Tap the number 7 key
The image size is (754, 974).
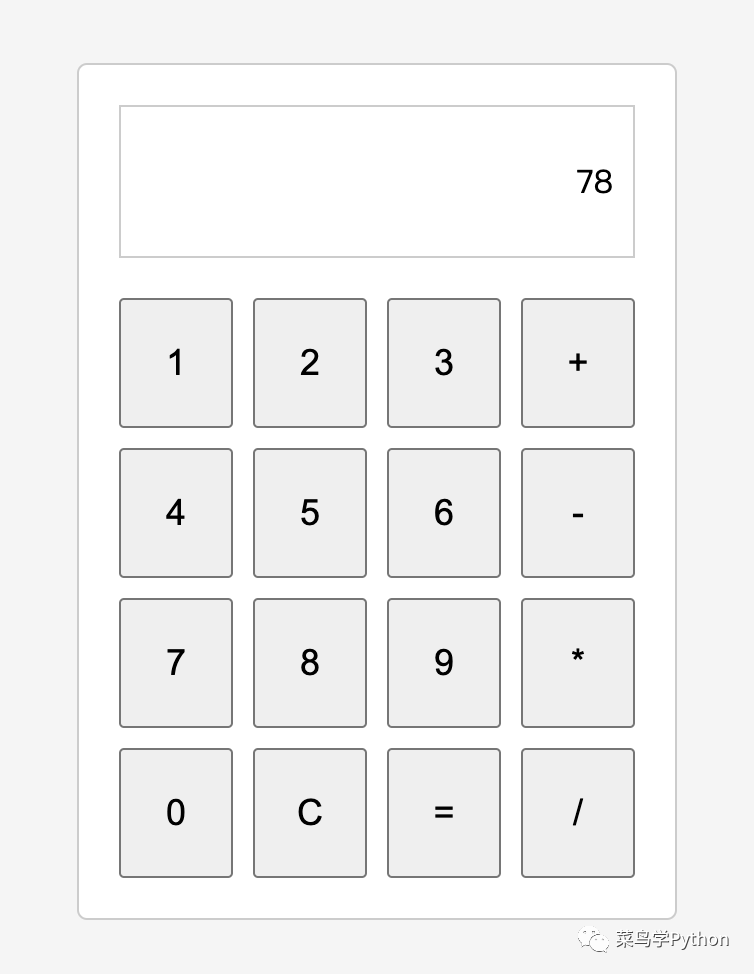[176, 663]
